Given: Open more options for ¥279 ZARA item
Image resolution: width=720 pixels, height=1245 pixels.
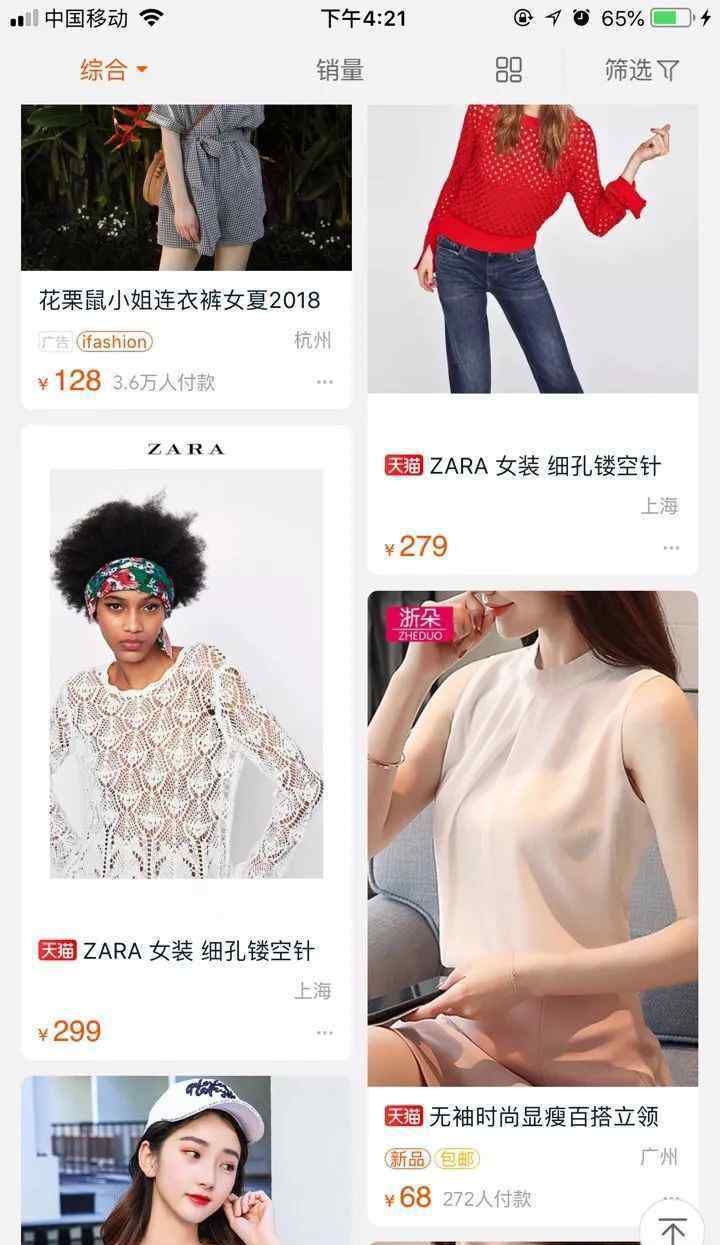Looking at the screenshot, I should [x=671, y=547].
